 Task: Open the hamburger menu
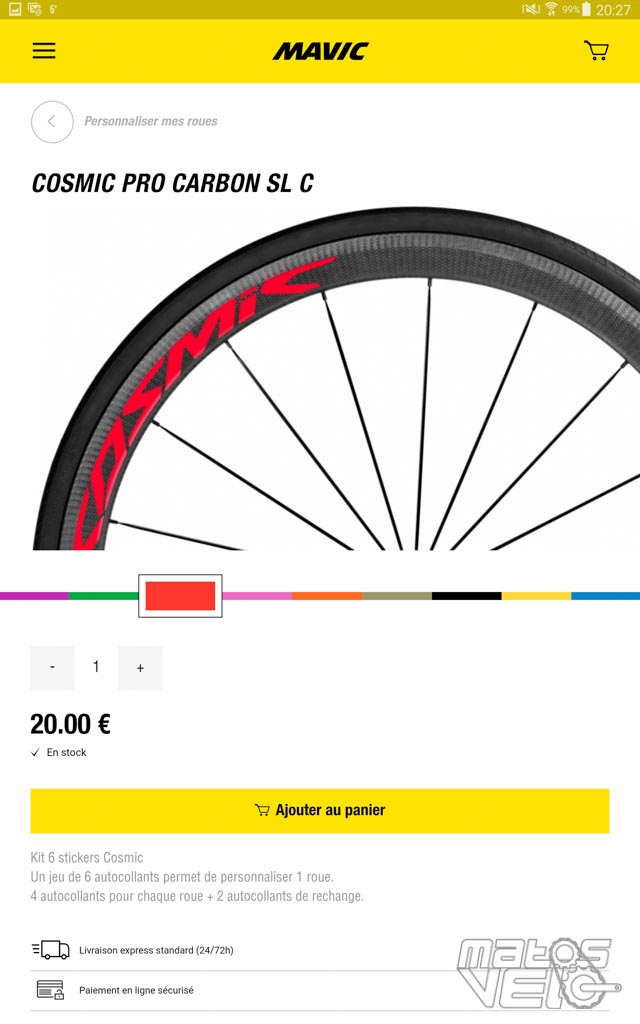[x=44, y=51]
